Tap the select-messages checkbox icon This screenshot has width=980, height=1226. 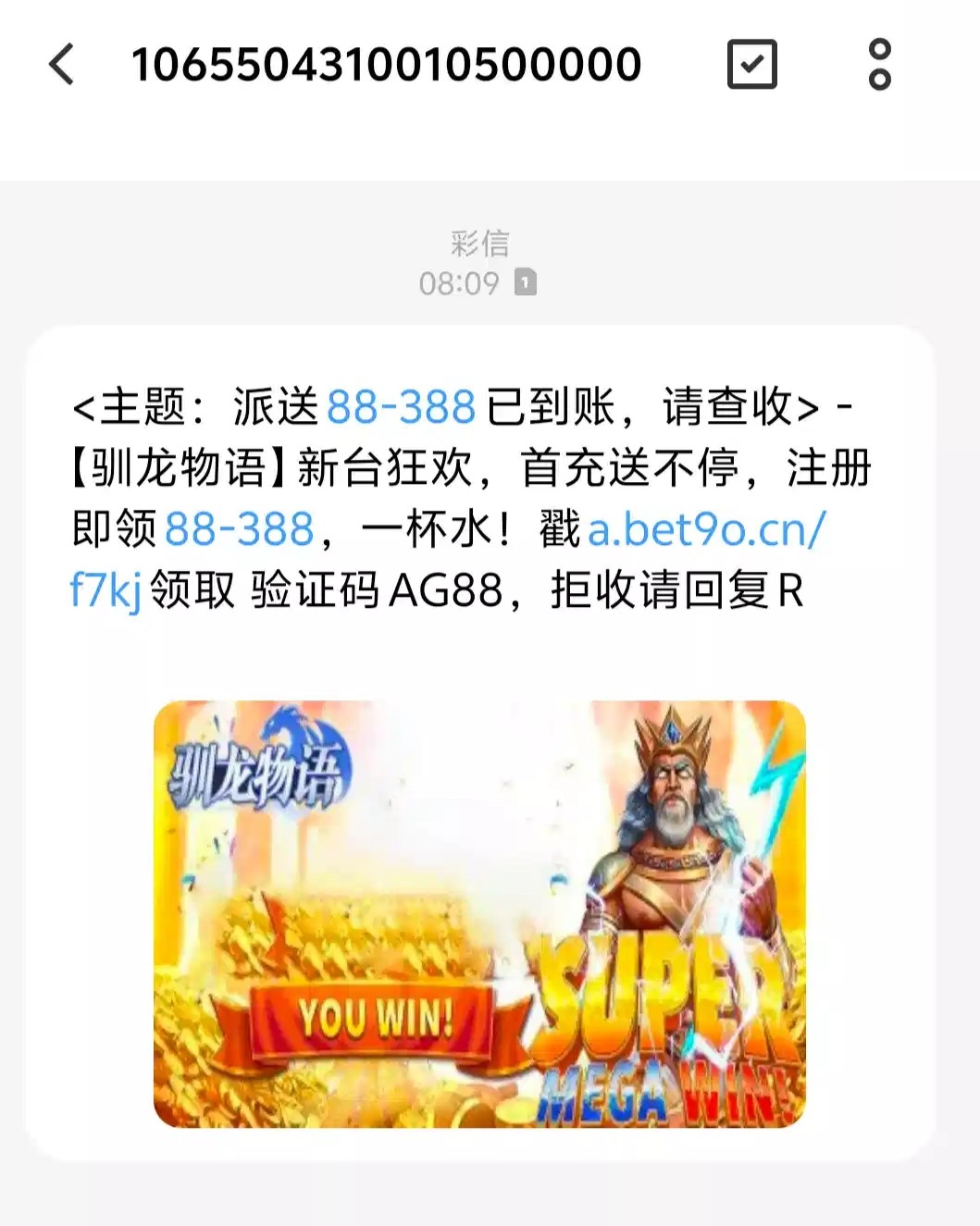(751, 65)
